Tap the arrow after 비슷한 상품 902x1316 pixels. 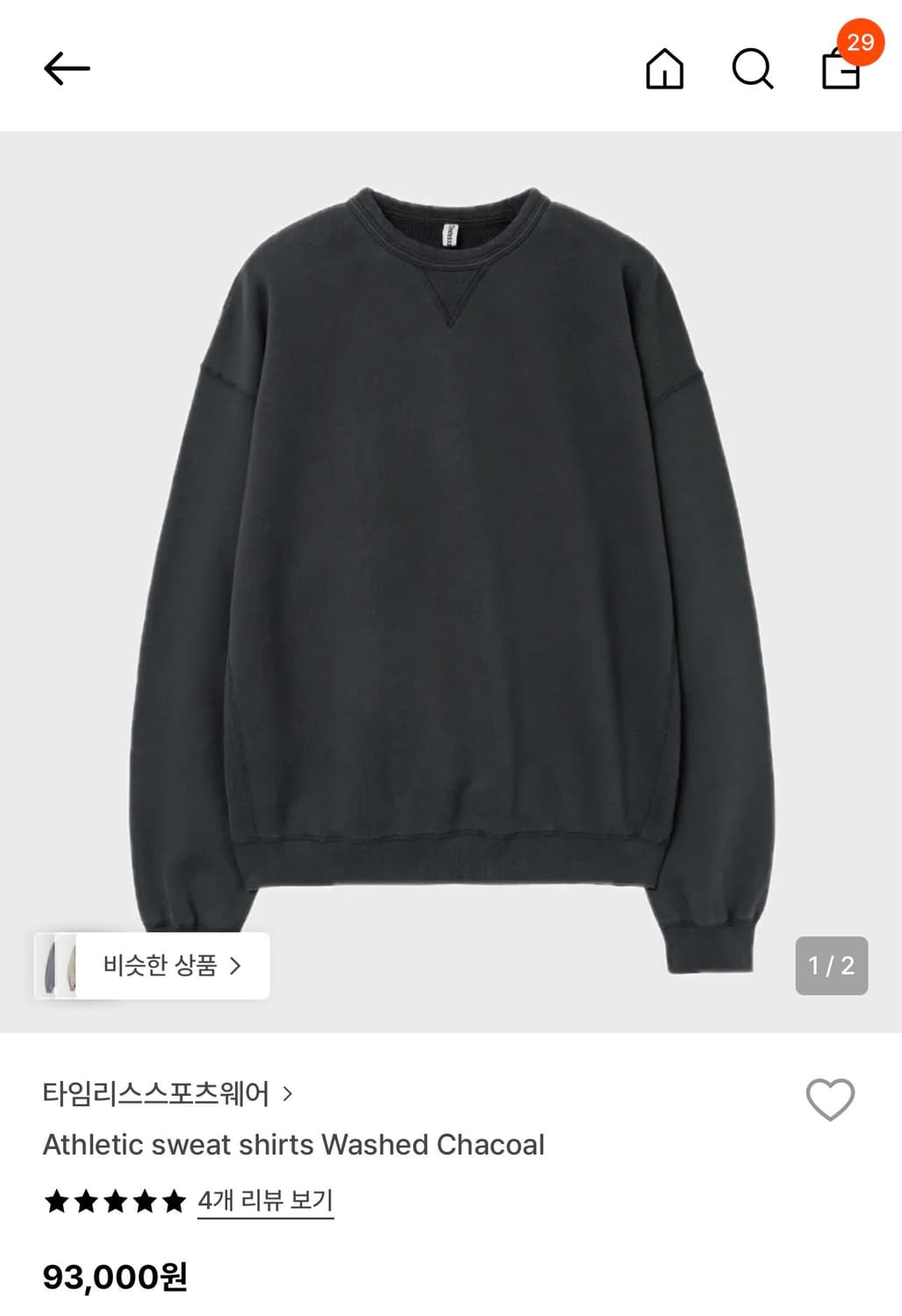tap(235, 965)
